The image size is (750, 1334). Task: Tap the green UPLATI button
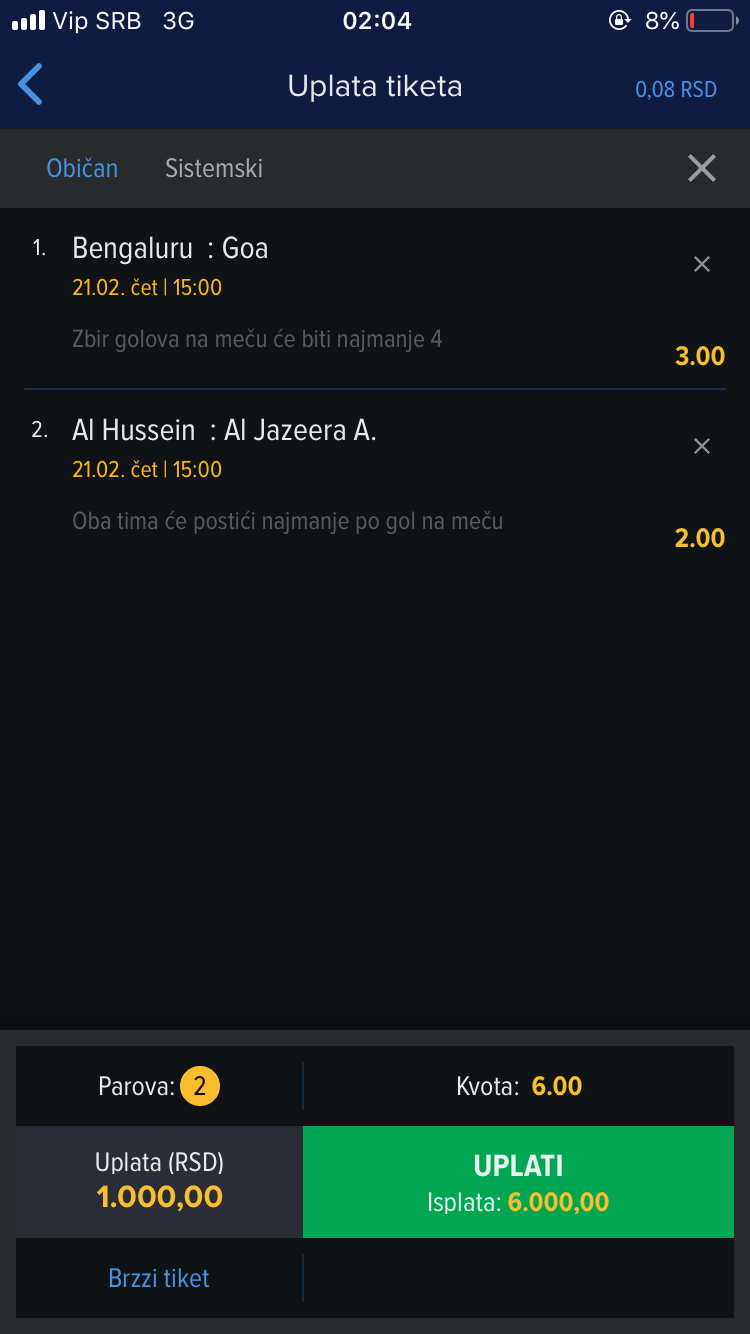point(518,1182)
